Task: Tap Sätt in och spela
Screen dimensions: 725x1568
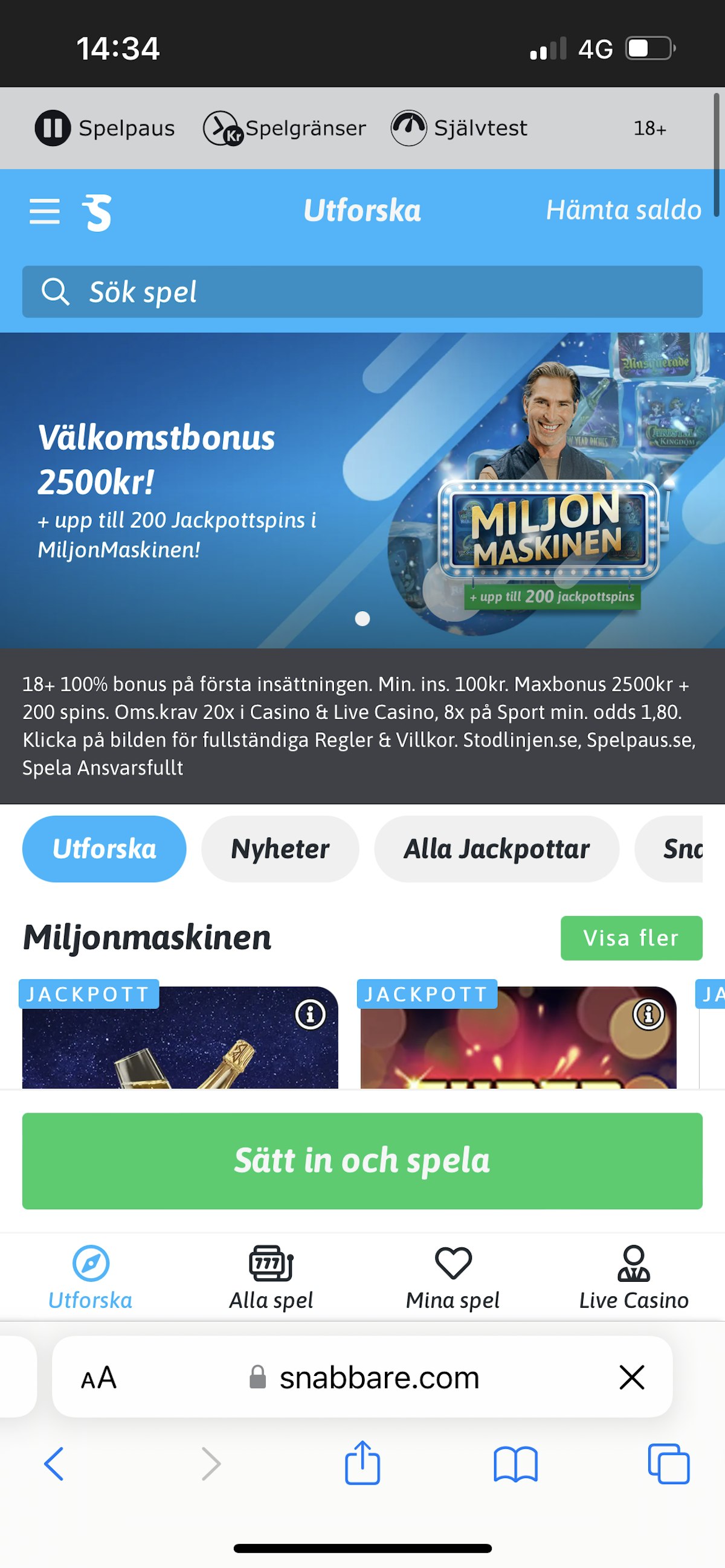Action: point(362,1160)
